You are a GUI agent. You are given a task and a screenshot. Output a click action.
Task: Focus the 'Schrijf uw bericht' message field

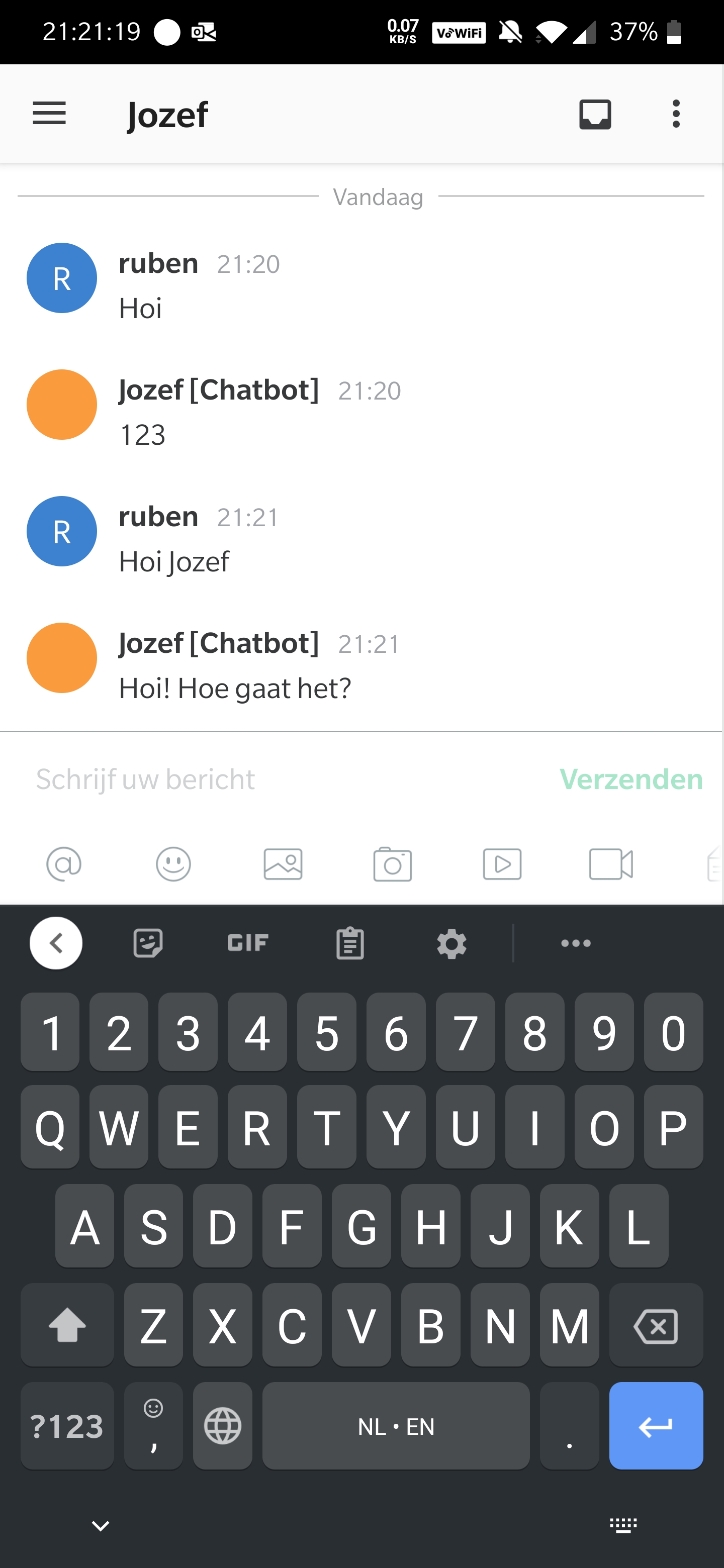coord(274,779)
